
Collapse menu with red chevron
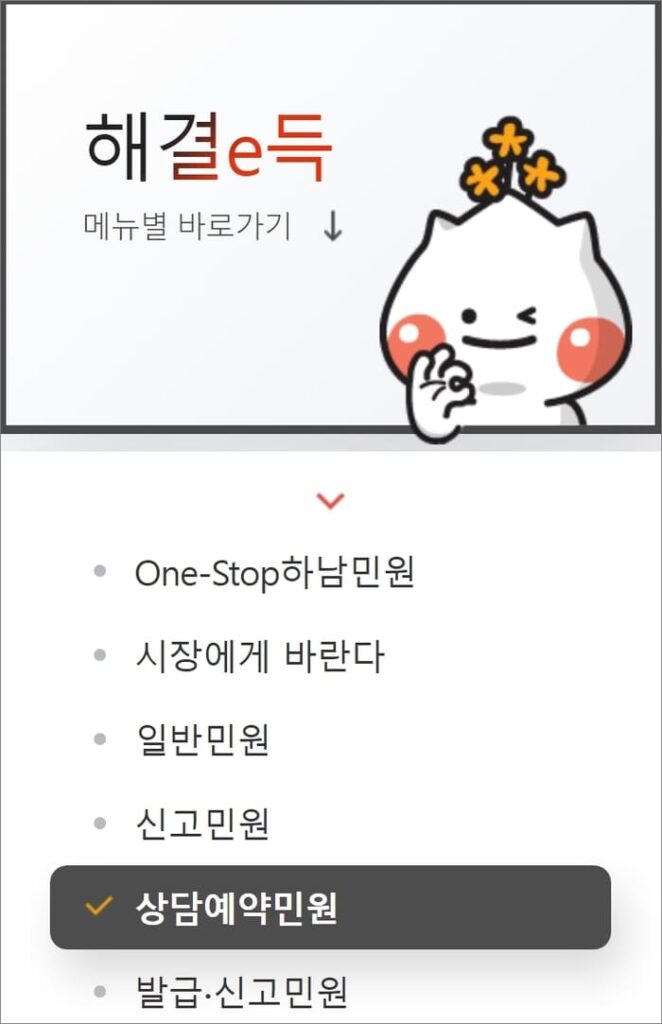click(330, 500)
